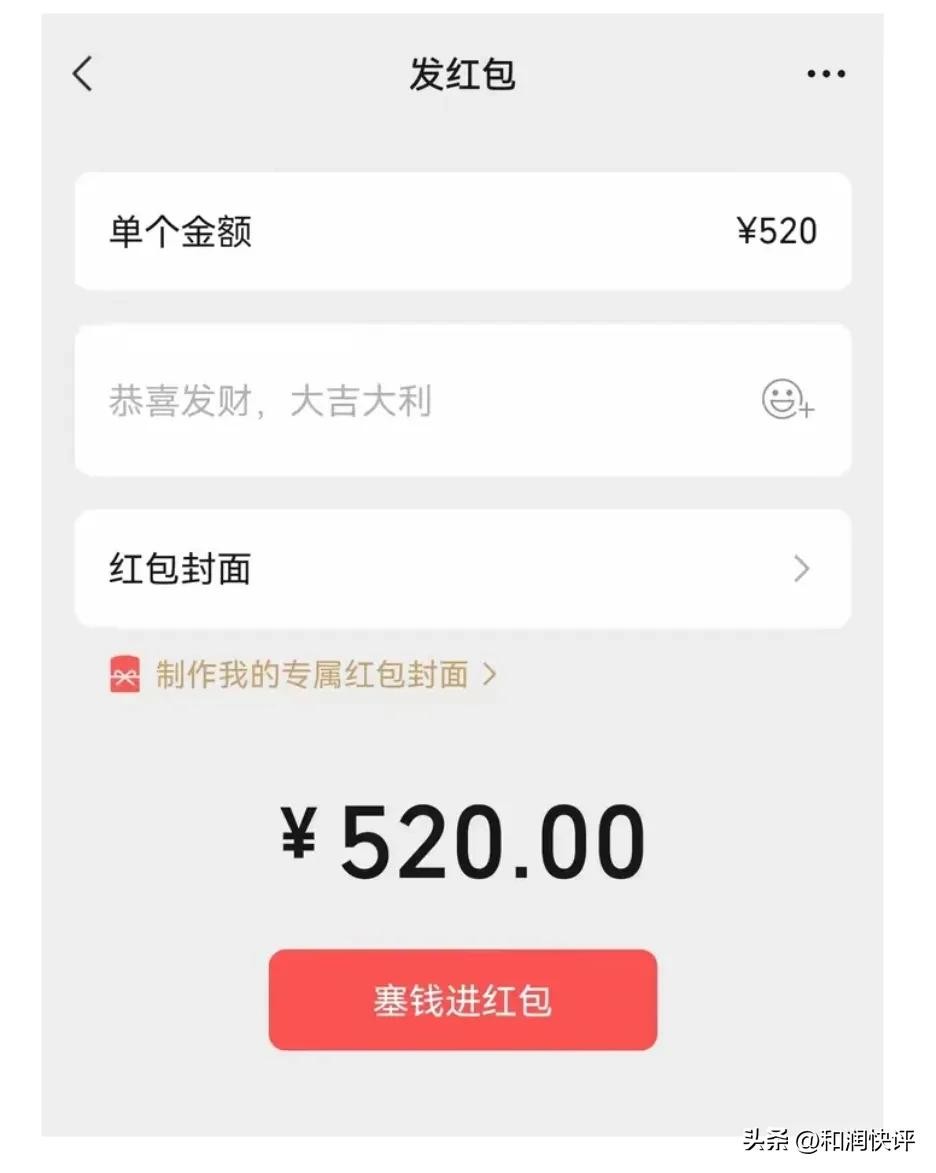Tap the 塞钱进红包 button
936x1173 pixels.
point(462,1000)
